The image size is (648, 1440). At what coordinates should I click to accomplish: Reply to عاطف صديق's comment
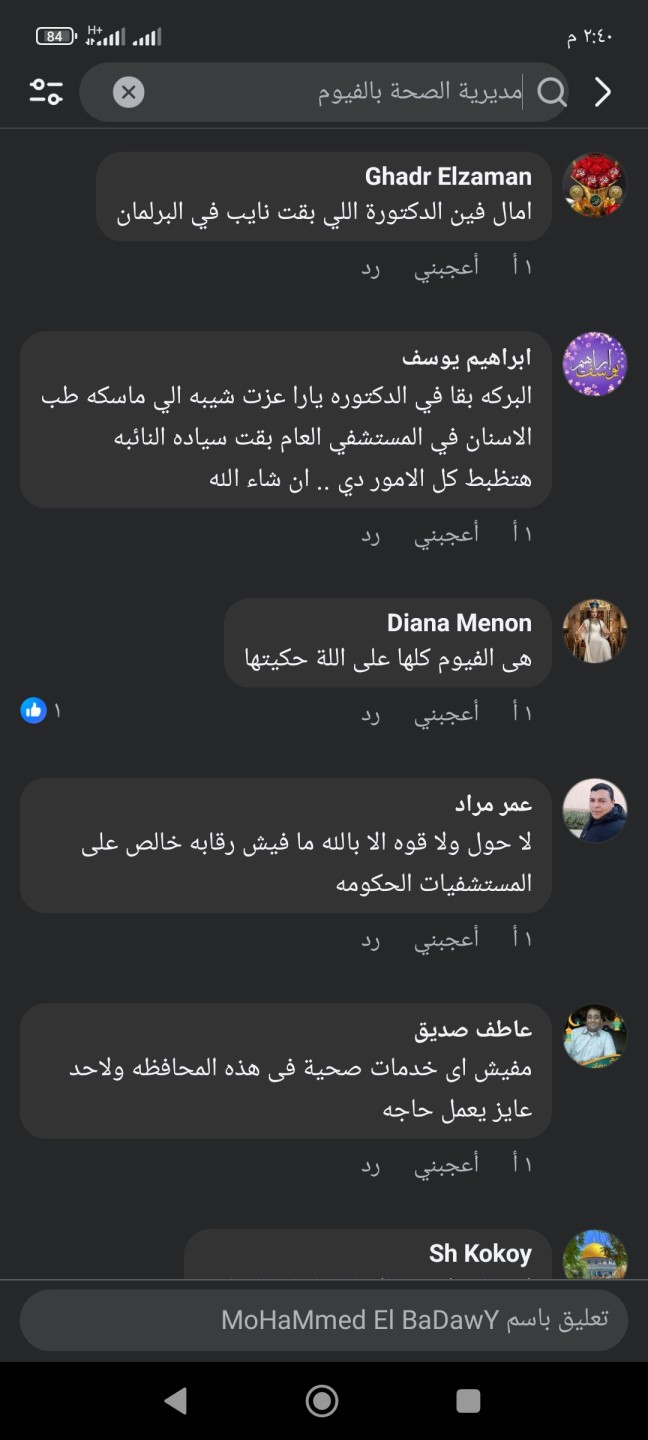[x=371, y=1164]
